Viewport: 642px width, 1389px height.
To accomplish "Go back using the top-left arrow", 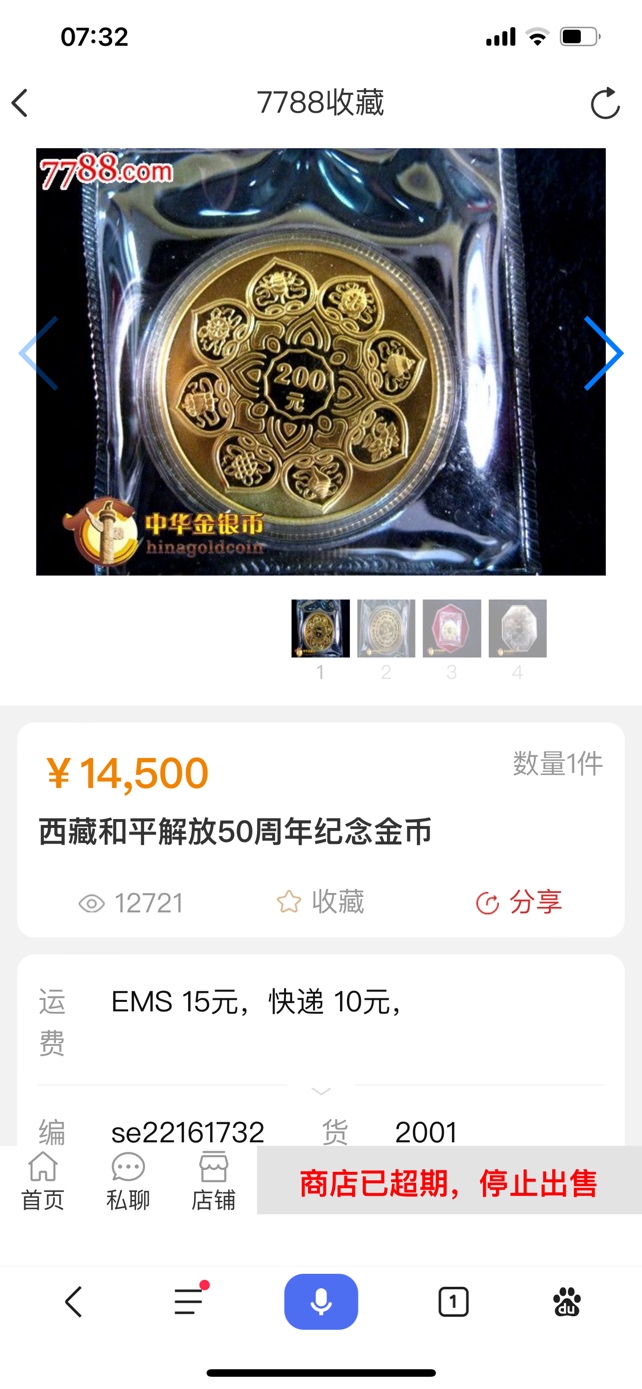I will tap(20, 103).
